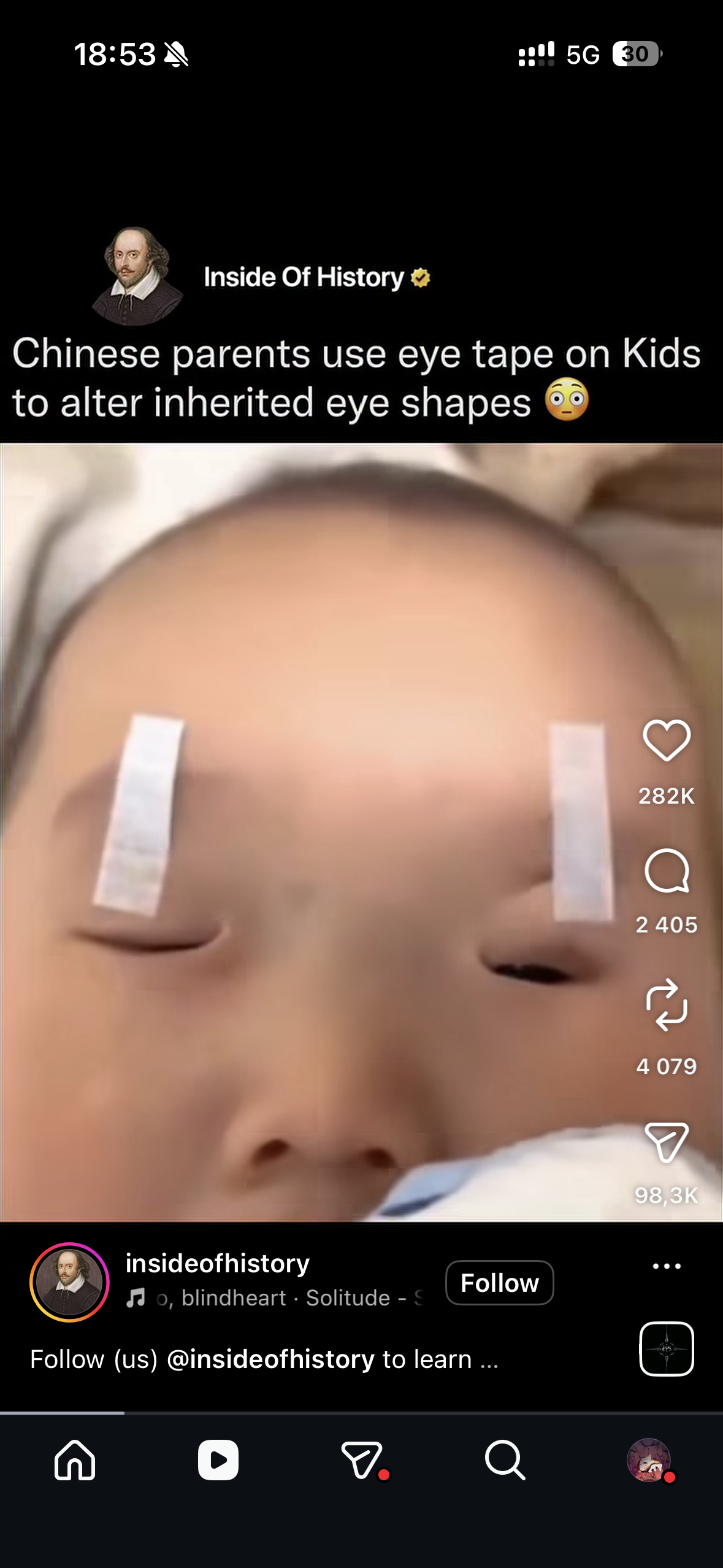Open the three-dot more options menu
The width and height of the screenshot is (723, 1568).
[667, 1266]
